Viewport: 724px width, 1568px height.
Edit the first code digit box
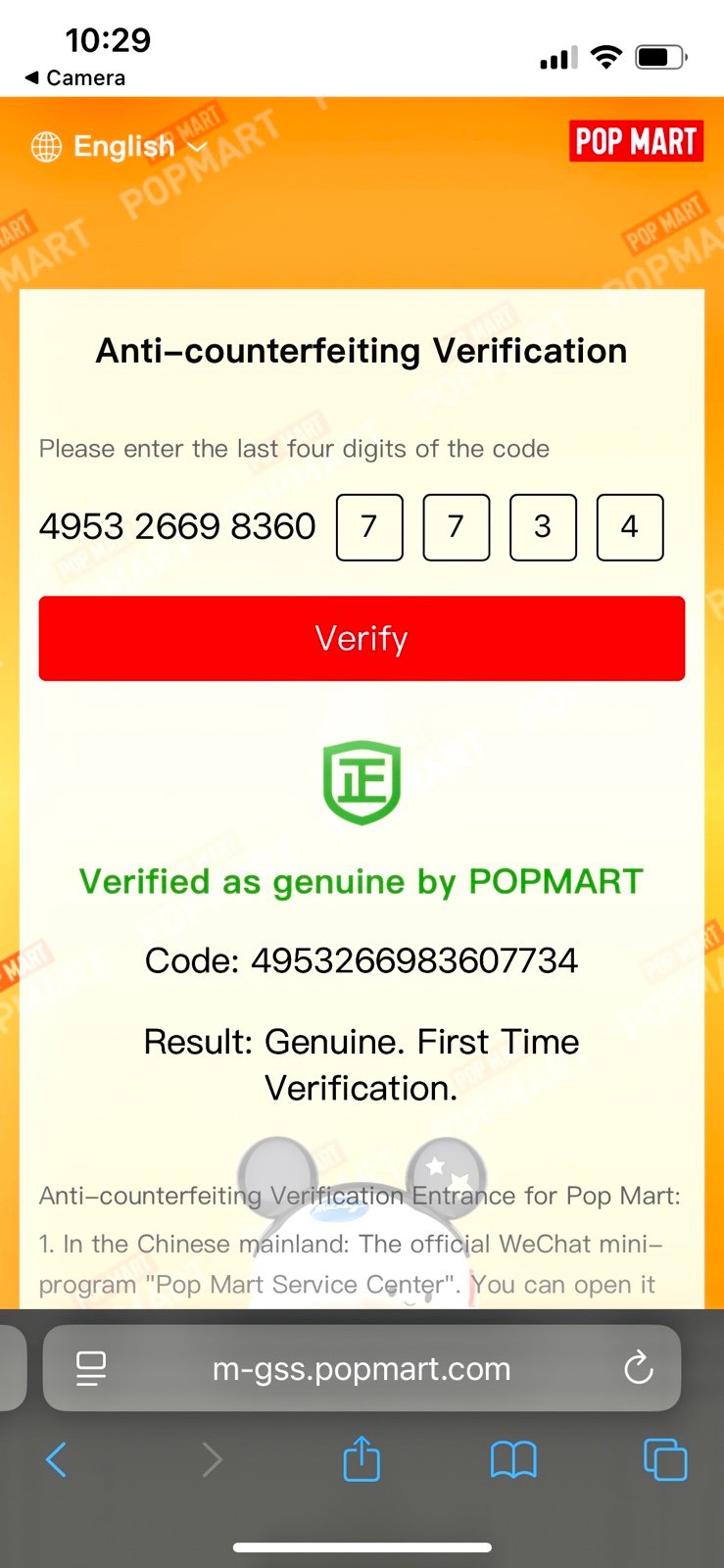[369, 527]
